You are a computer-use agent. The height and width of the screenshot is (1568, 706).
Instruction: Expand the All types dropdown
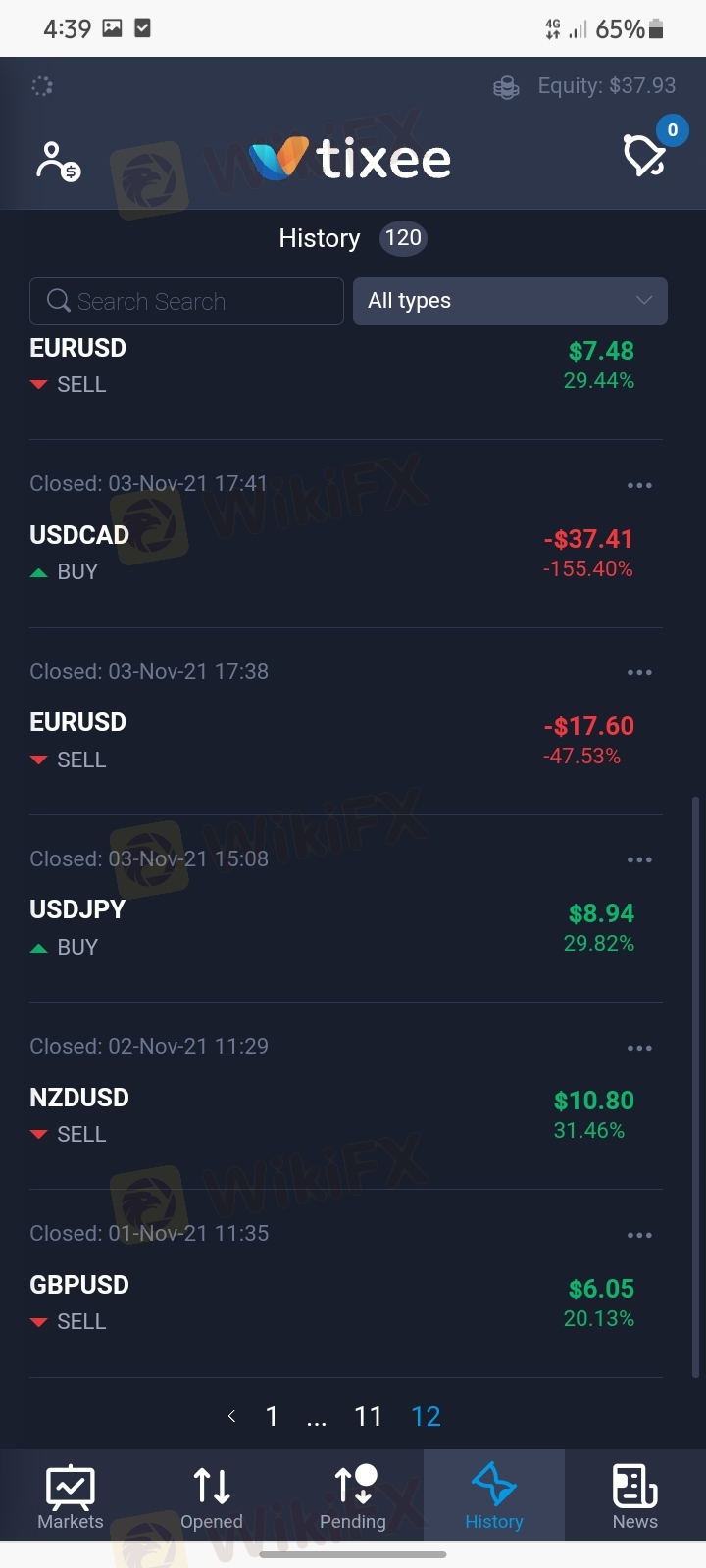click(510, 301)
